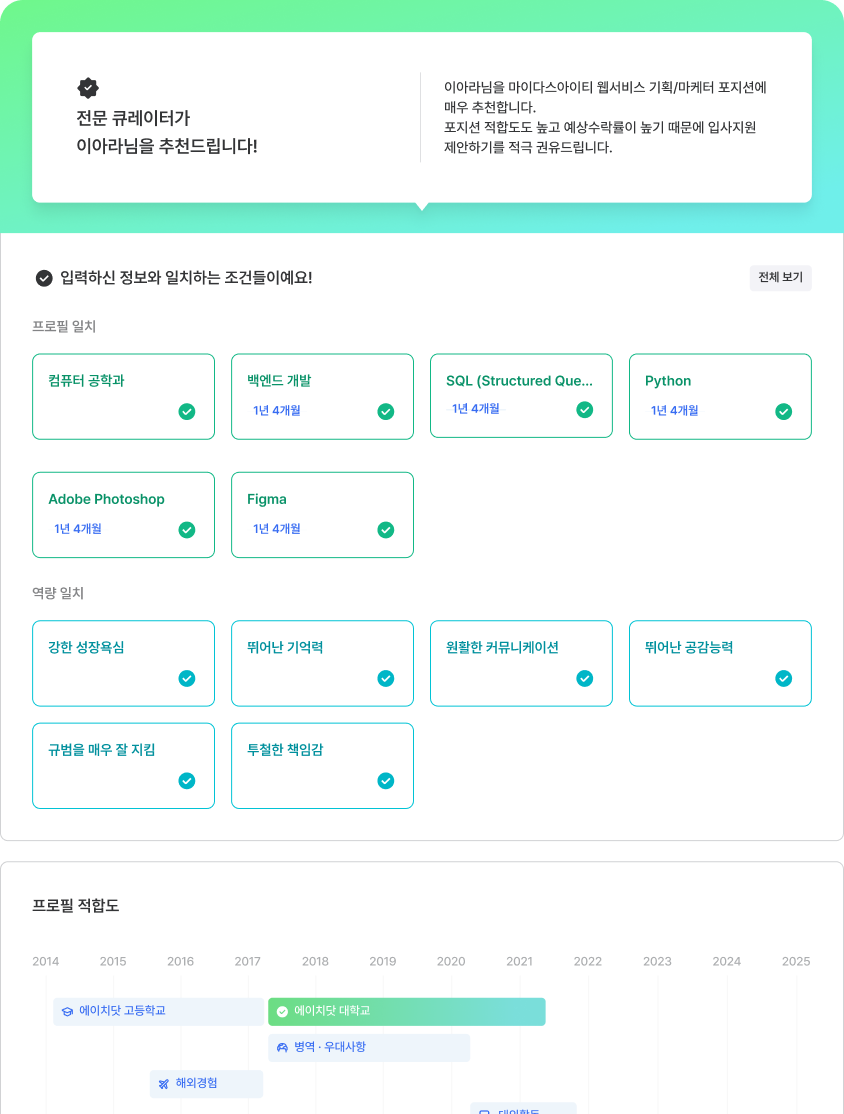Open the 투철한 책임감 card
The width and height of the screenshot is (844, 1114).
point(322,765)
